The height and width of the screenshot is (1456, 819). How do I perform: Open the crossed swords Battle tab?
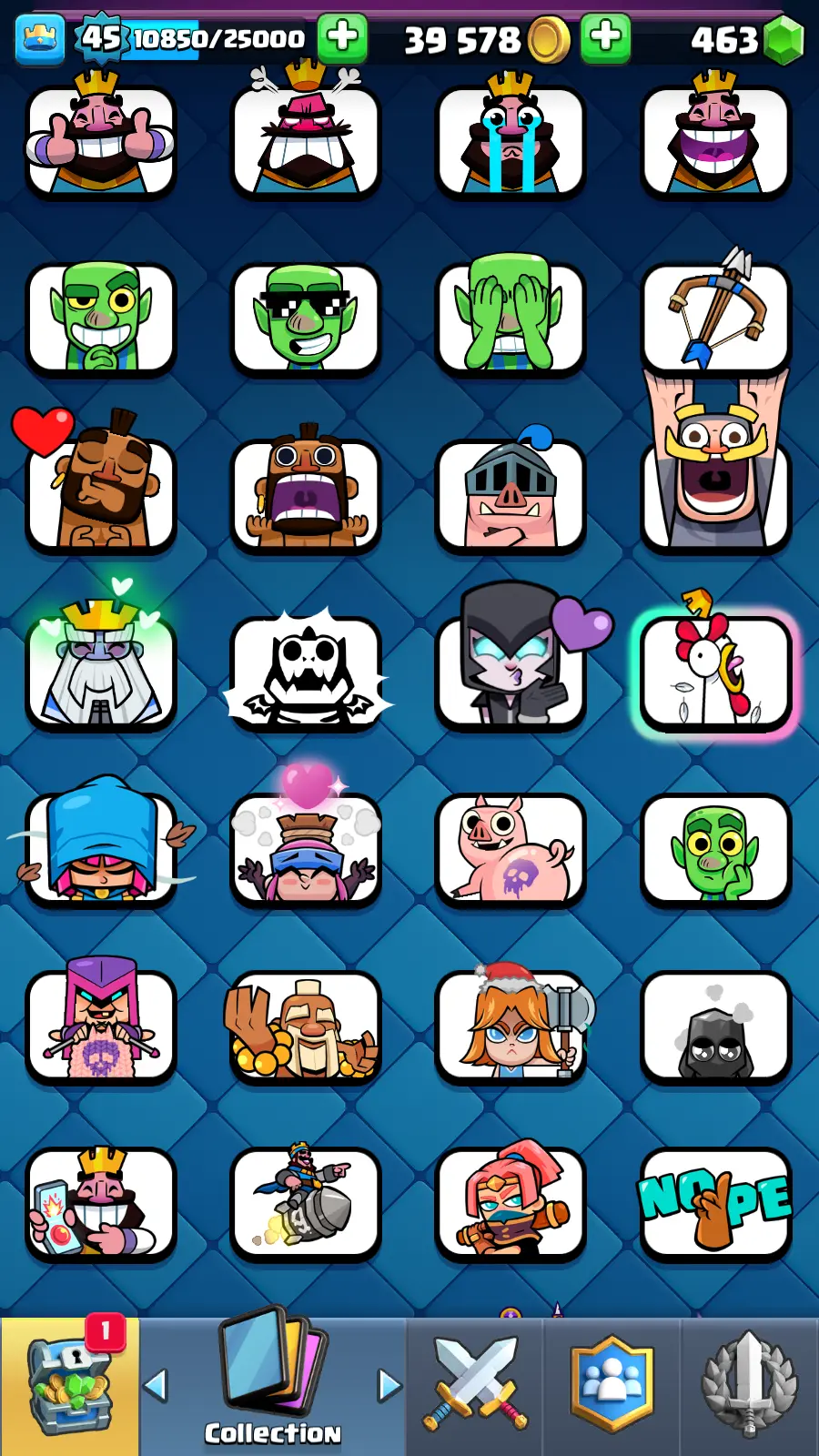point(475,1384)
